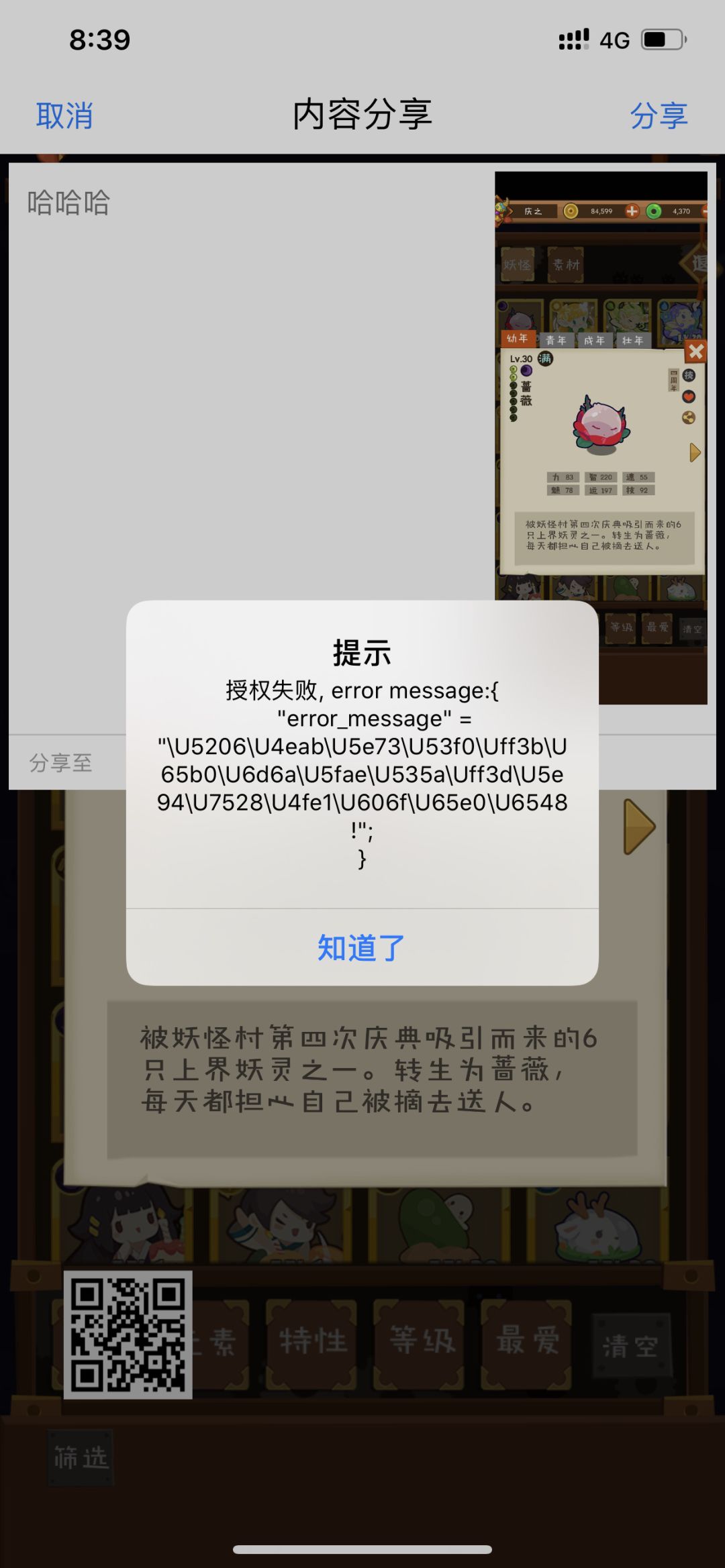Select the 素材 materials tab

(566, 265)
